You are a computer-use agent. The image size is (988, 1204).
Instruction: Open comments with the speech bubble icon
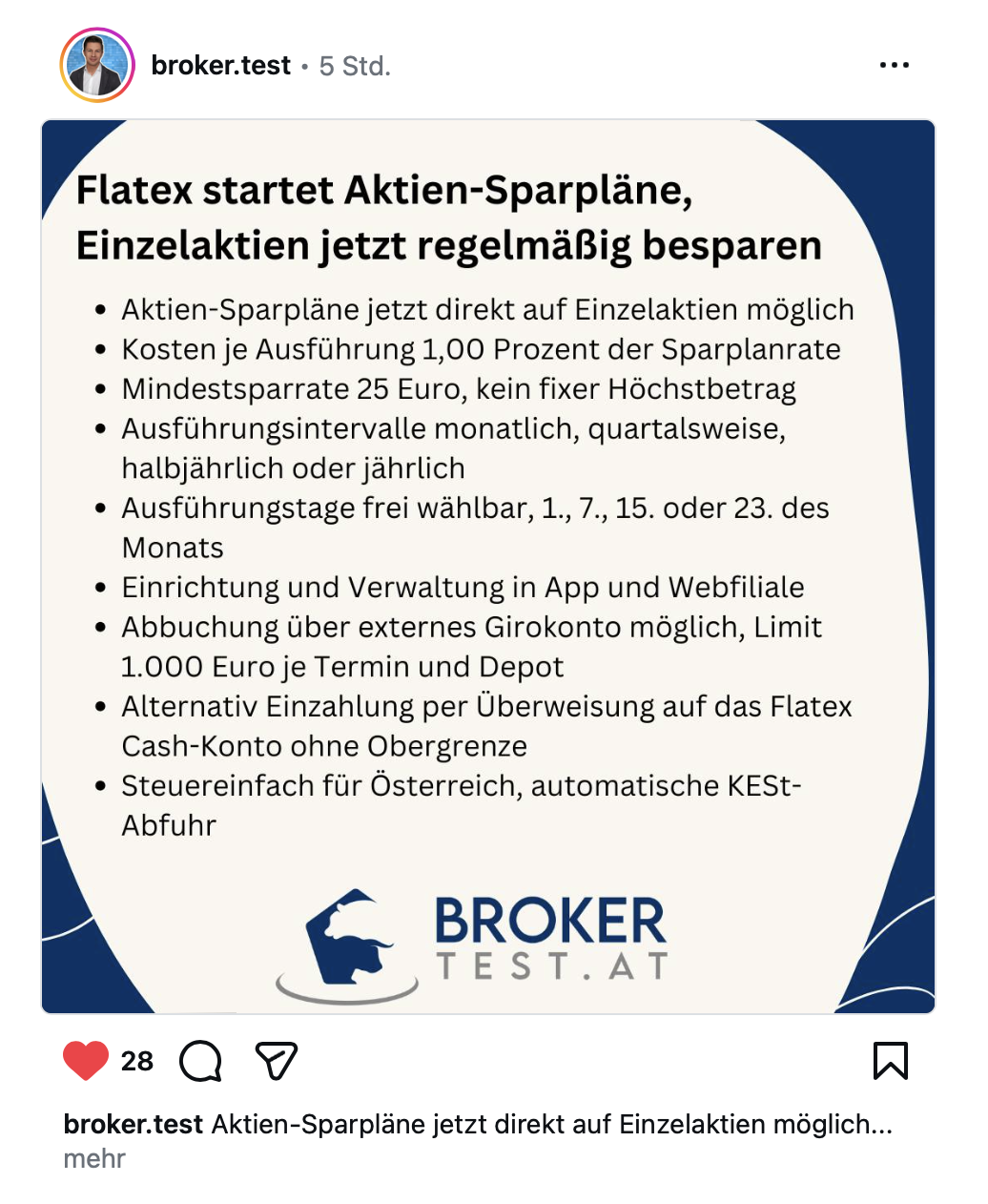[200, 1061]
